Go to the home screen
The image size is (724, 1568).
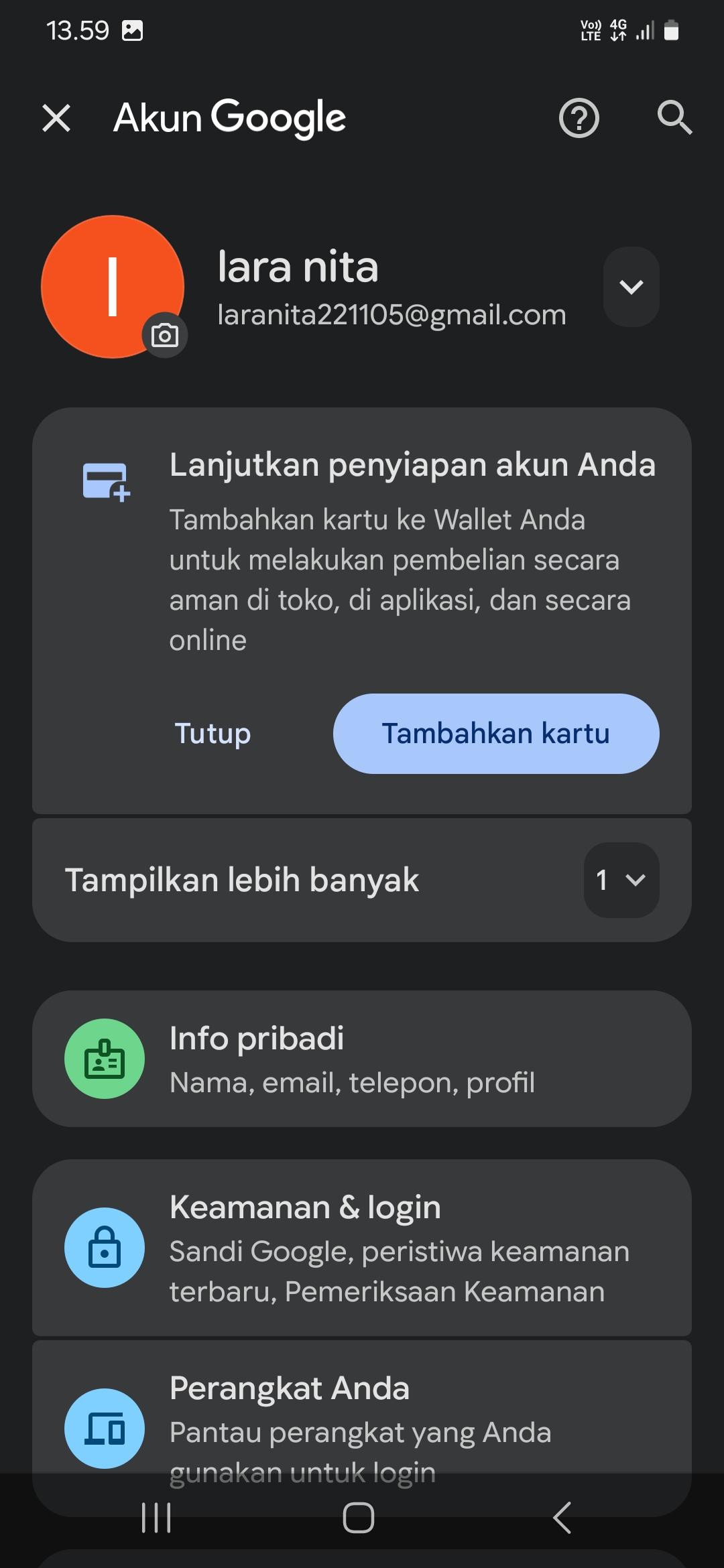click(359, 1518)
